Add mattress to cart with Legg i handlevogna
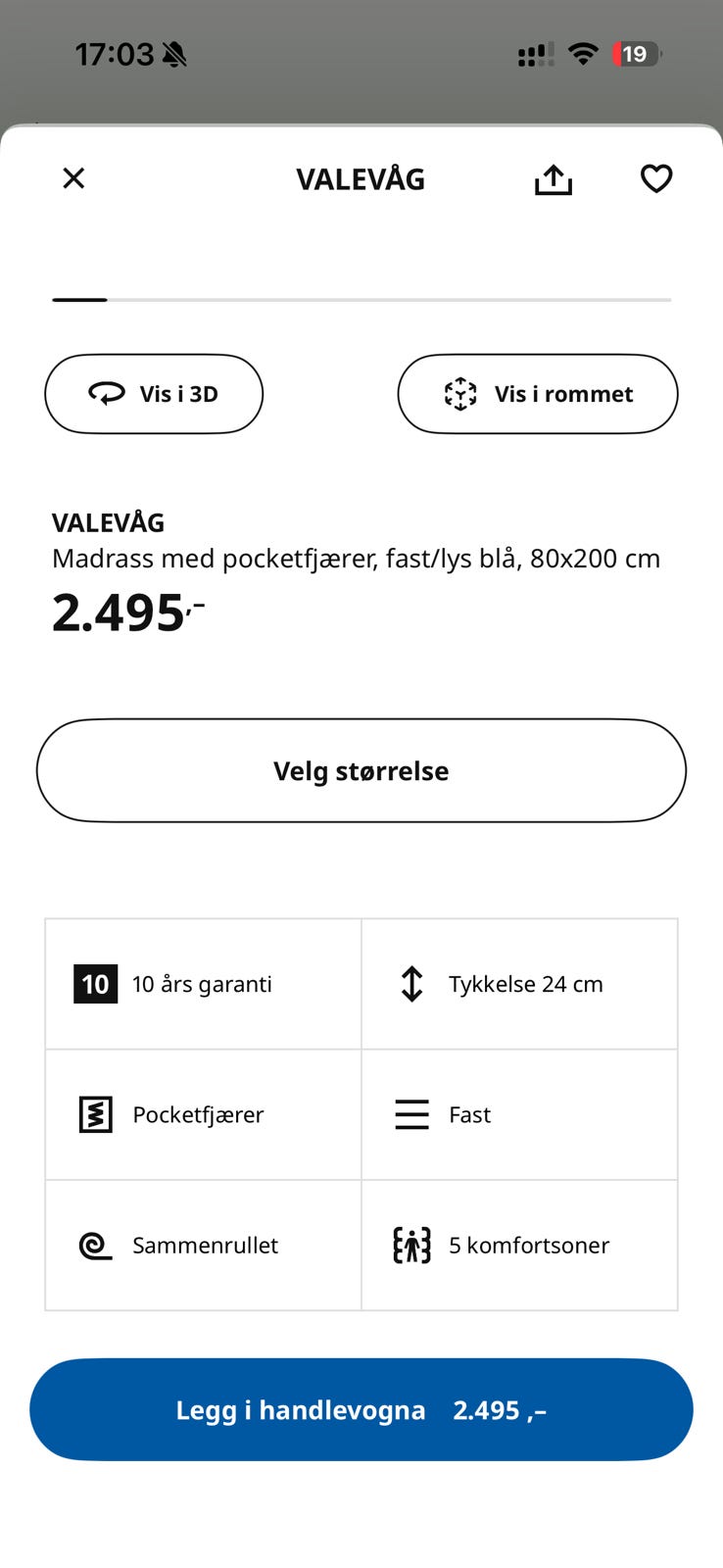The width and height of the screenshot is (723, 1568). click(361, 1410)
